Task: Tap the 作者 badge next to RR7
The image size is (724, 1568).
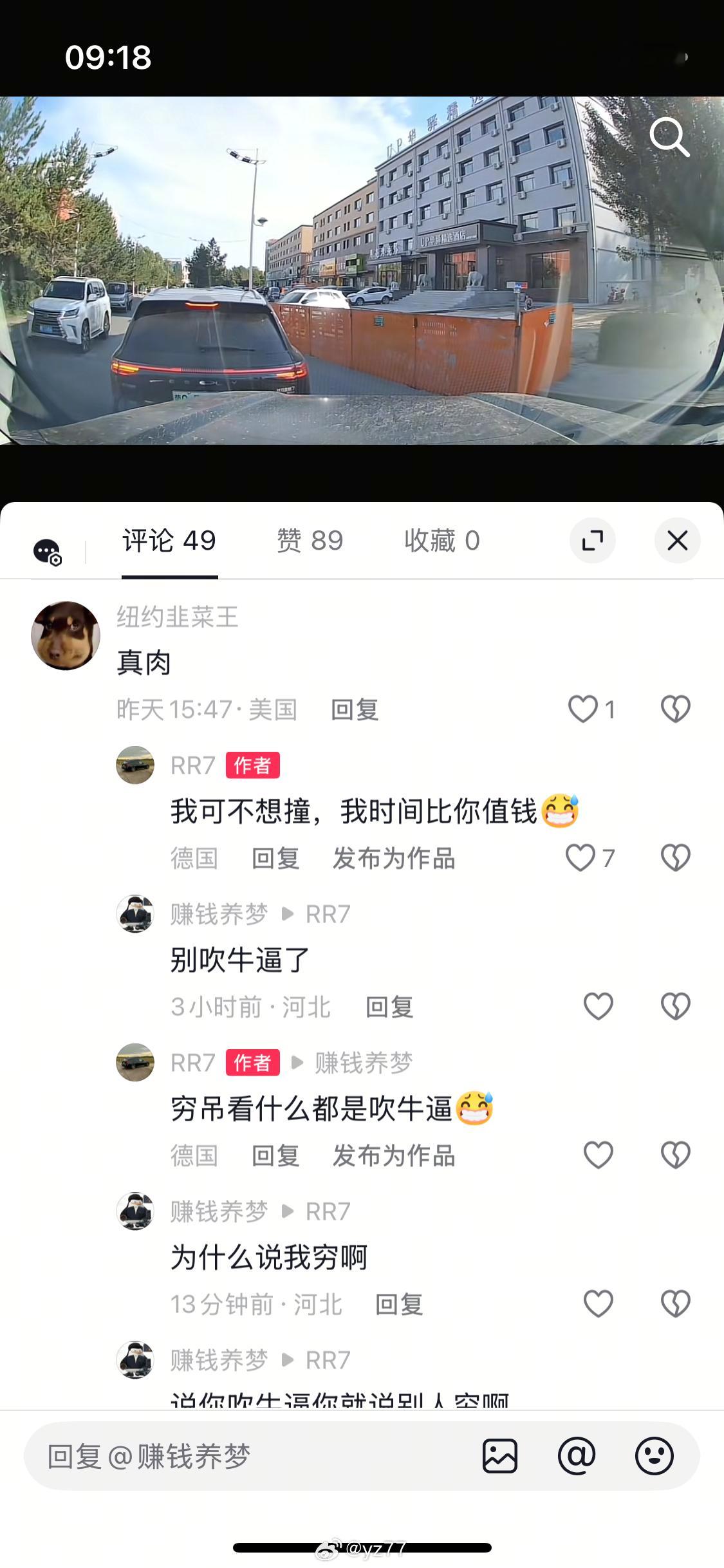Action: (x=252, y=766)
